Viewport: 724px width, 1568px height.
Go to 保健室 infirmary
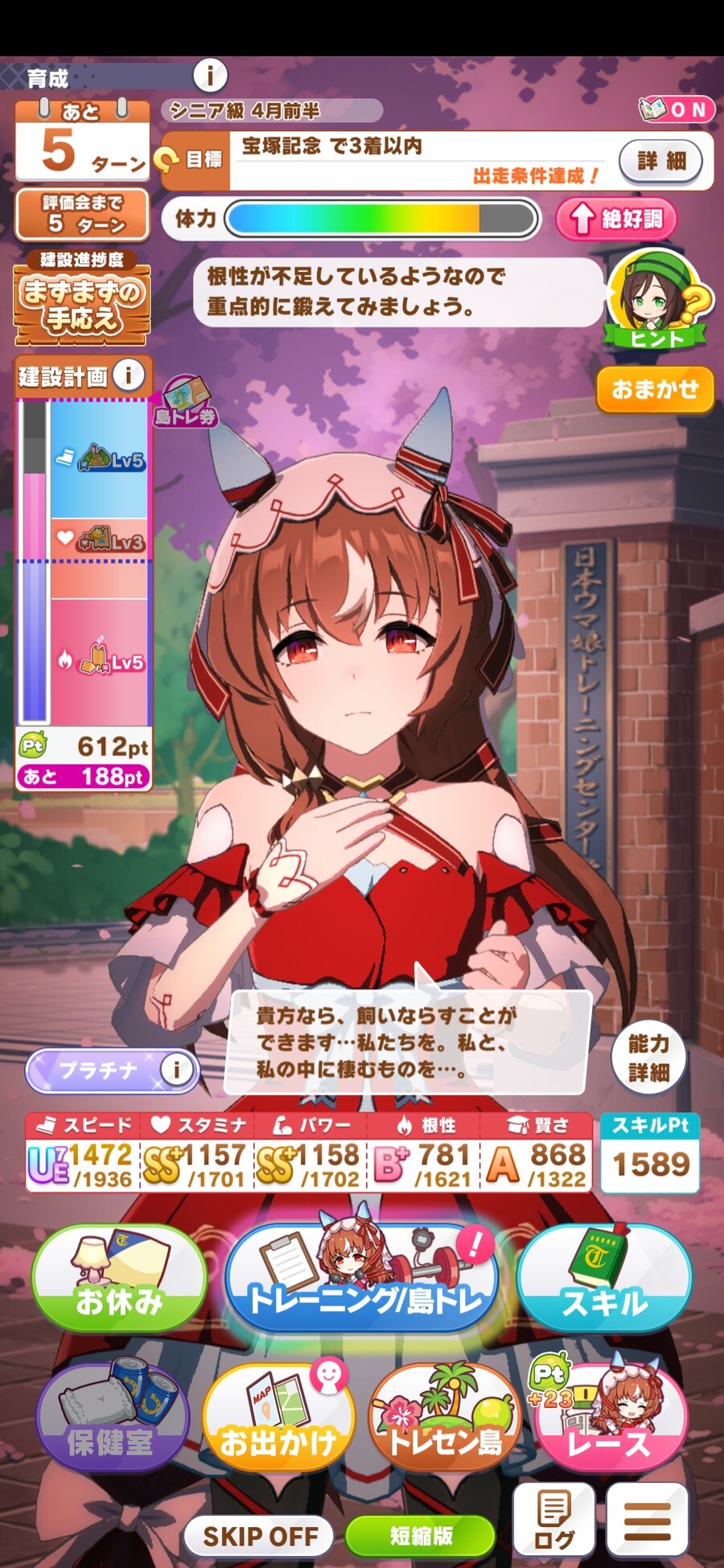[113, 1419]
